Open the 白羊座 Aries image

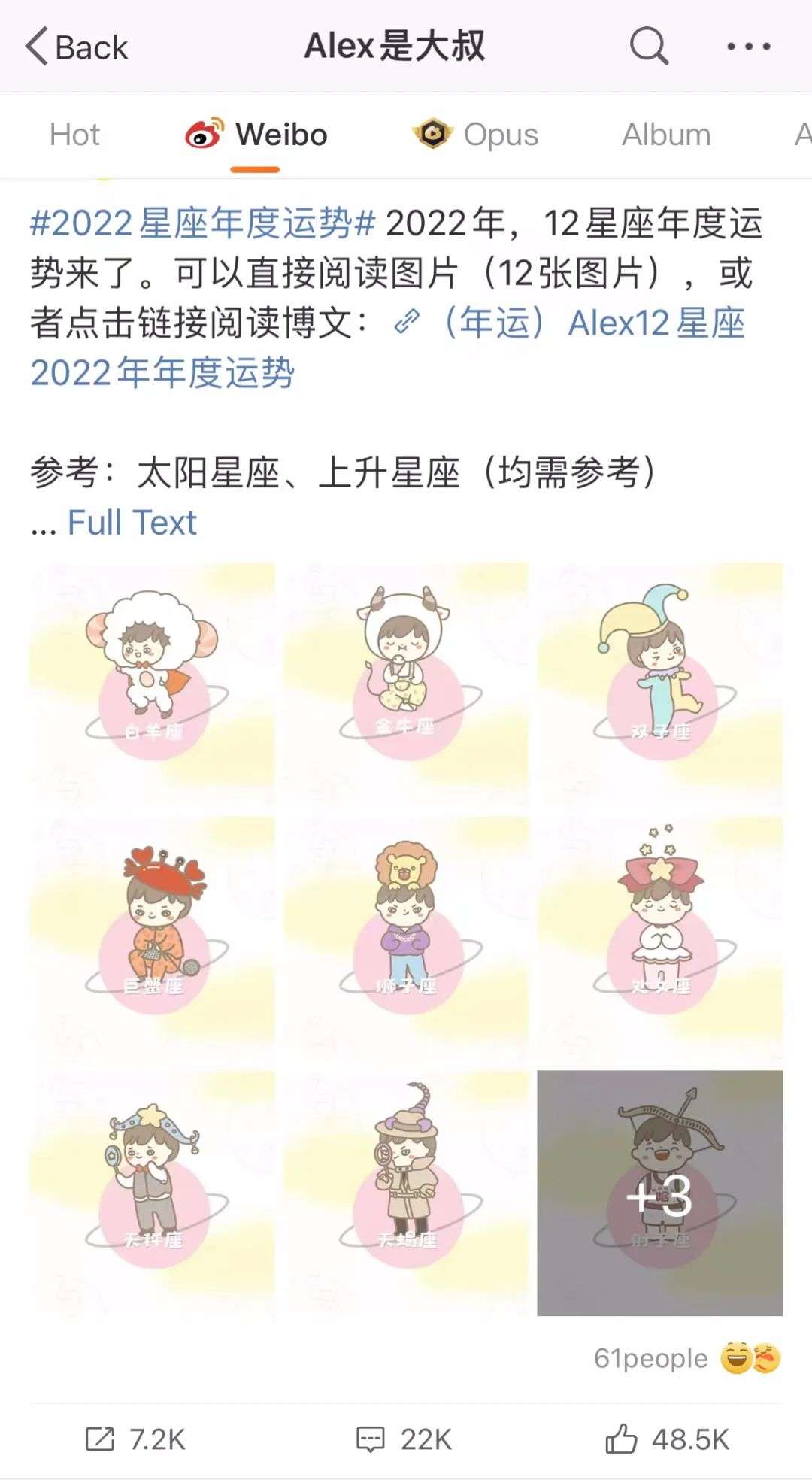[x=153, y=685]
